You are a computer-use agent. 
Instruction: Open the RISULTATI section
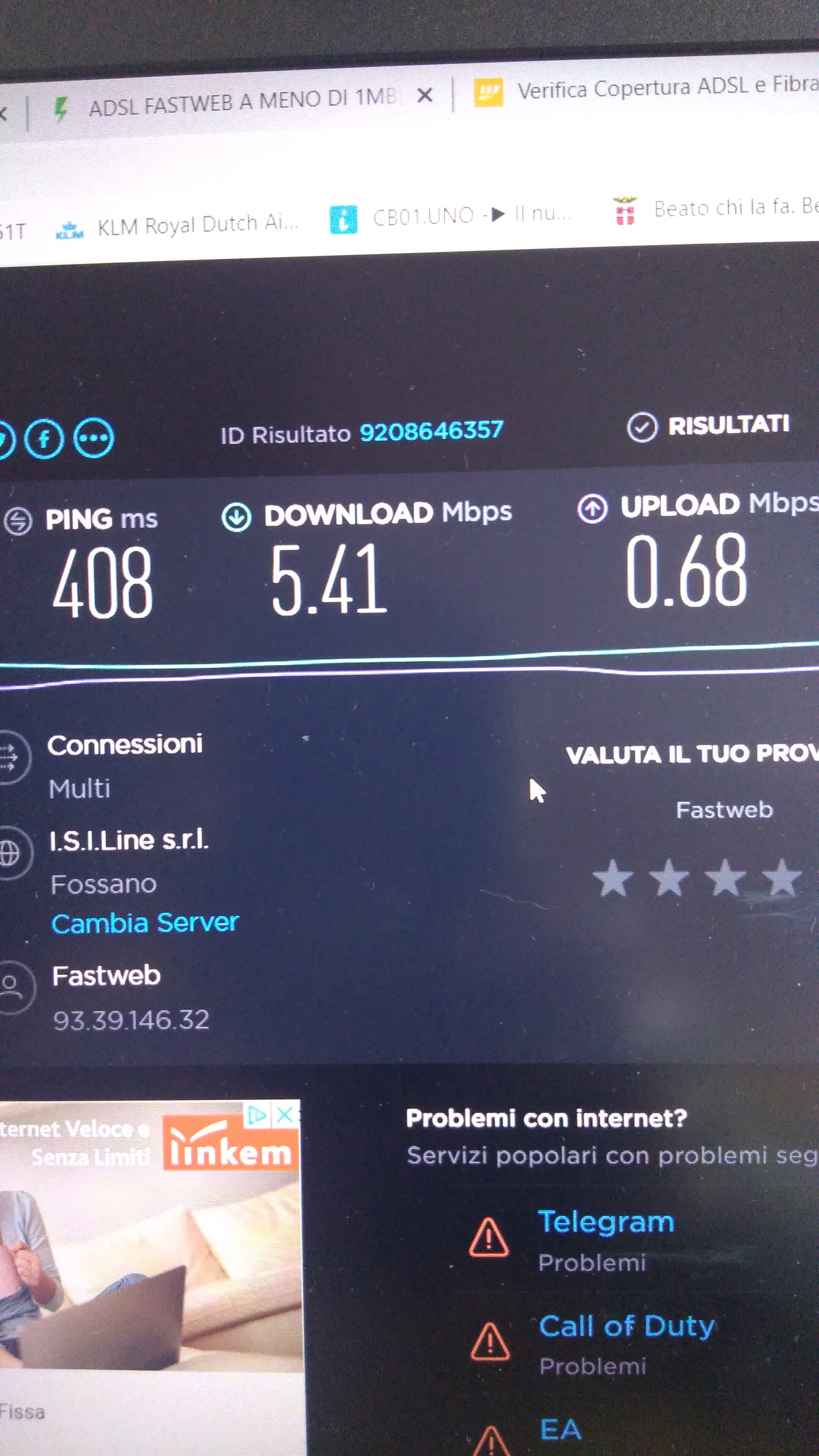708,425
